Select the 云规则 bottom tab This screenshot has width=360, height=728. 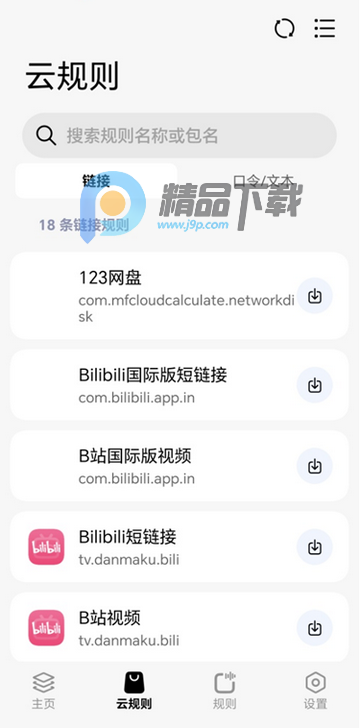[x=134, y=690]
